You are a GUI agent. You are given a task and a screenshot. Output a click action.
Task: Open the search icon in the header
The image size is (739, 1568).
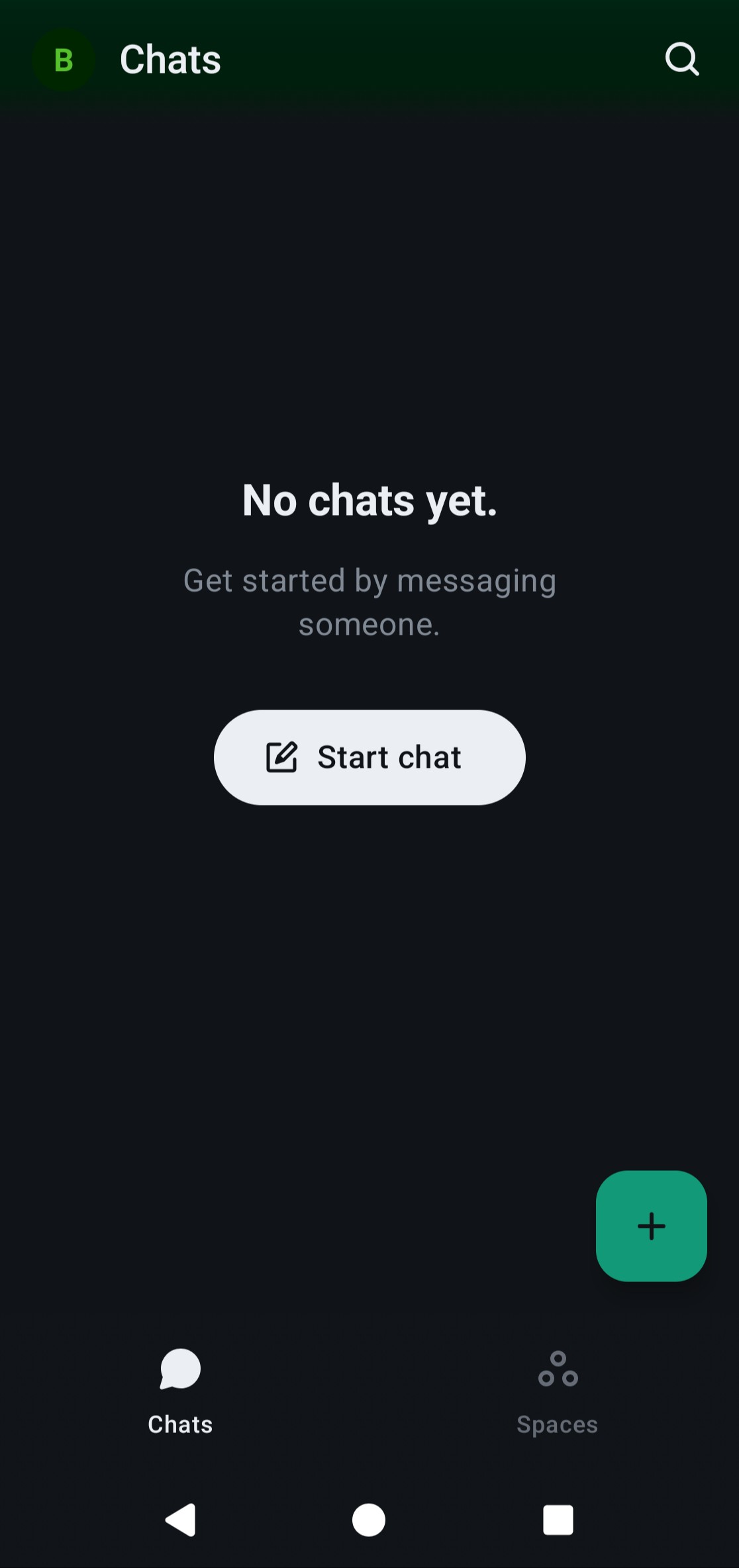click(681, 60)
